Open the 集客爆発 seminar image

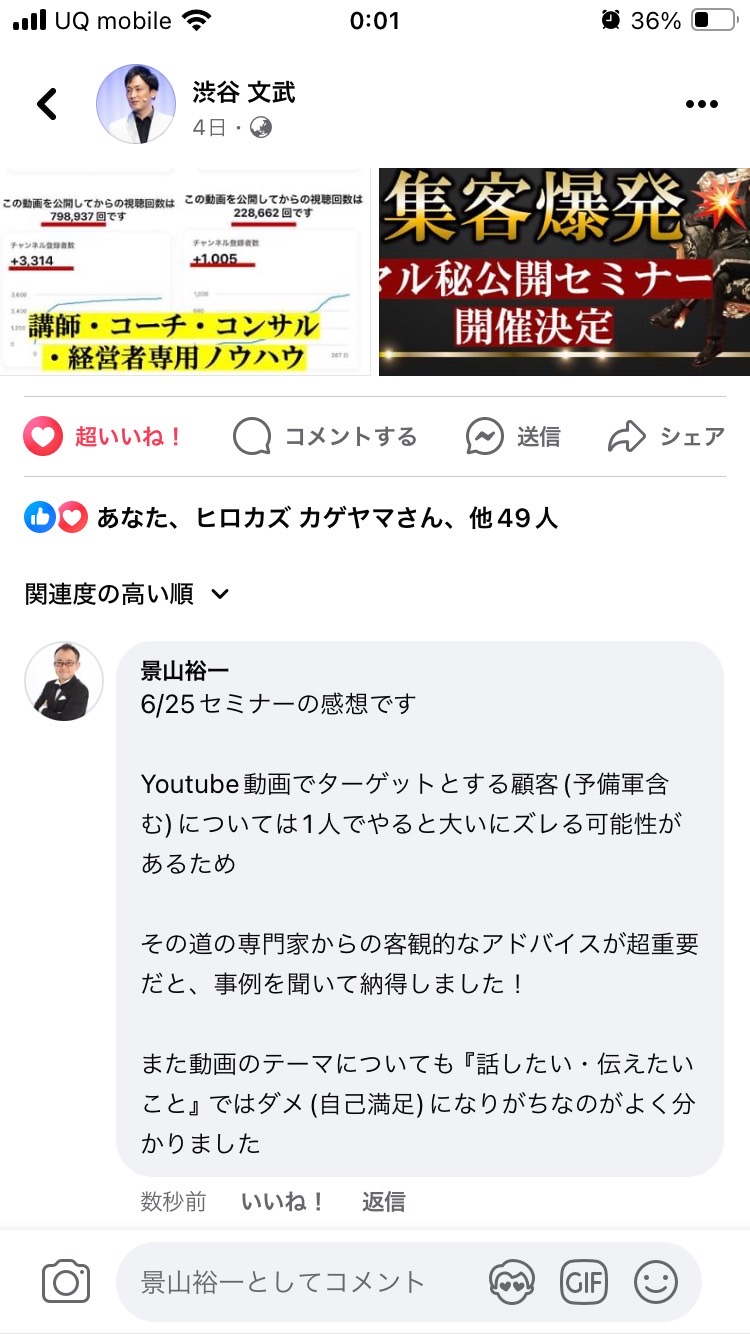point(564,272)
